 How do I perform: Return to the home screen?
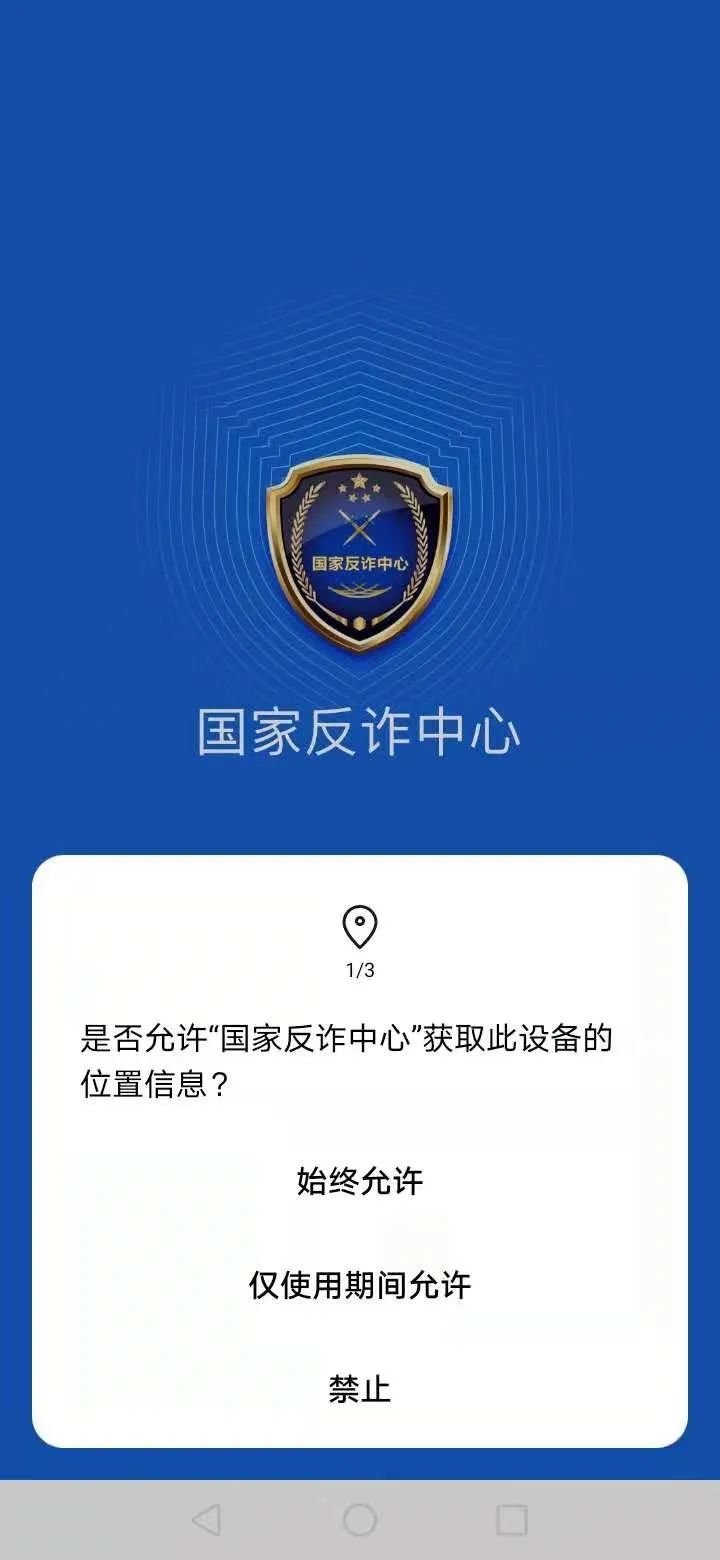360,1520
